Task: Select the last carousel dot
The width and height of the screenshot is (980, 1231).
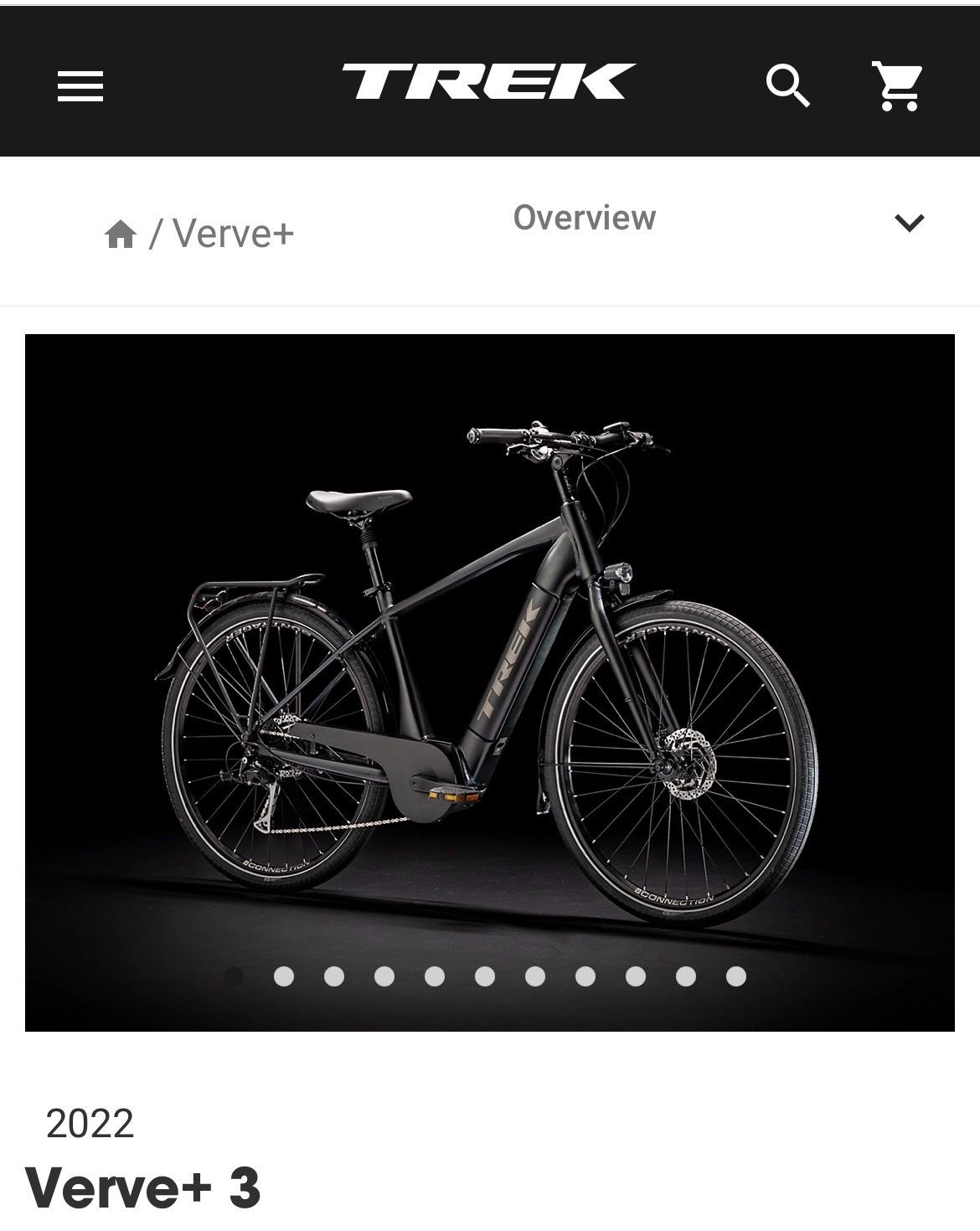Action: [737, 976]
